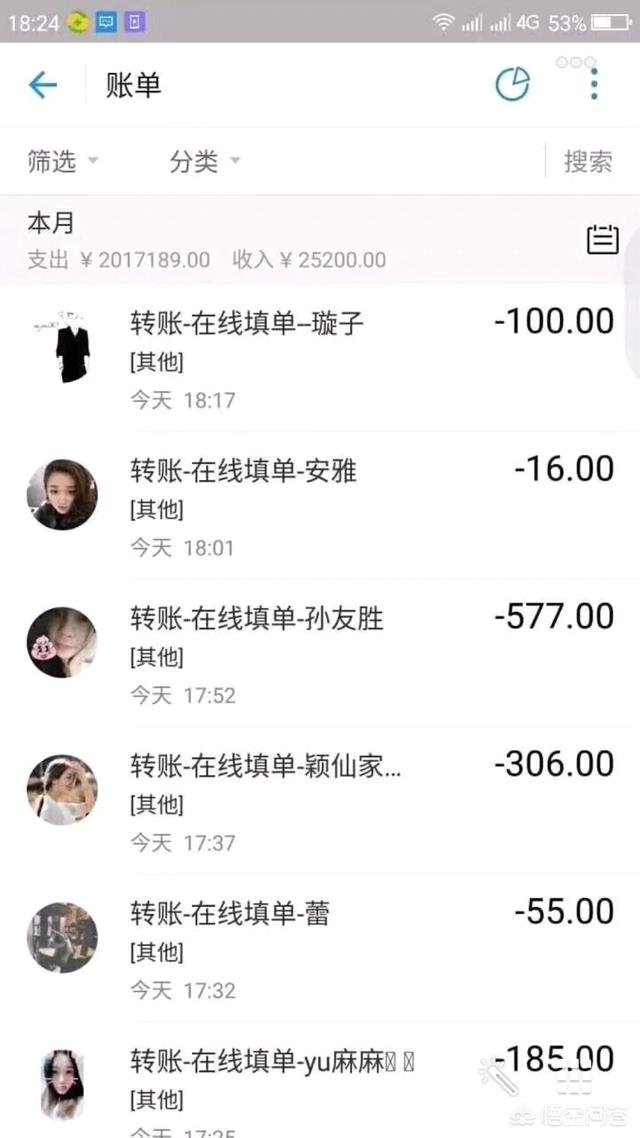
Task: Go back from the 账单 page
Action: point(43,86)
